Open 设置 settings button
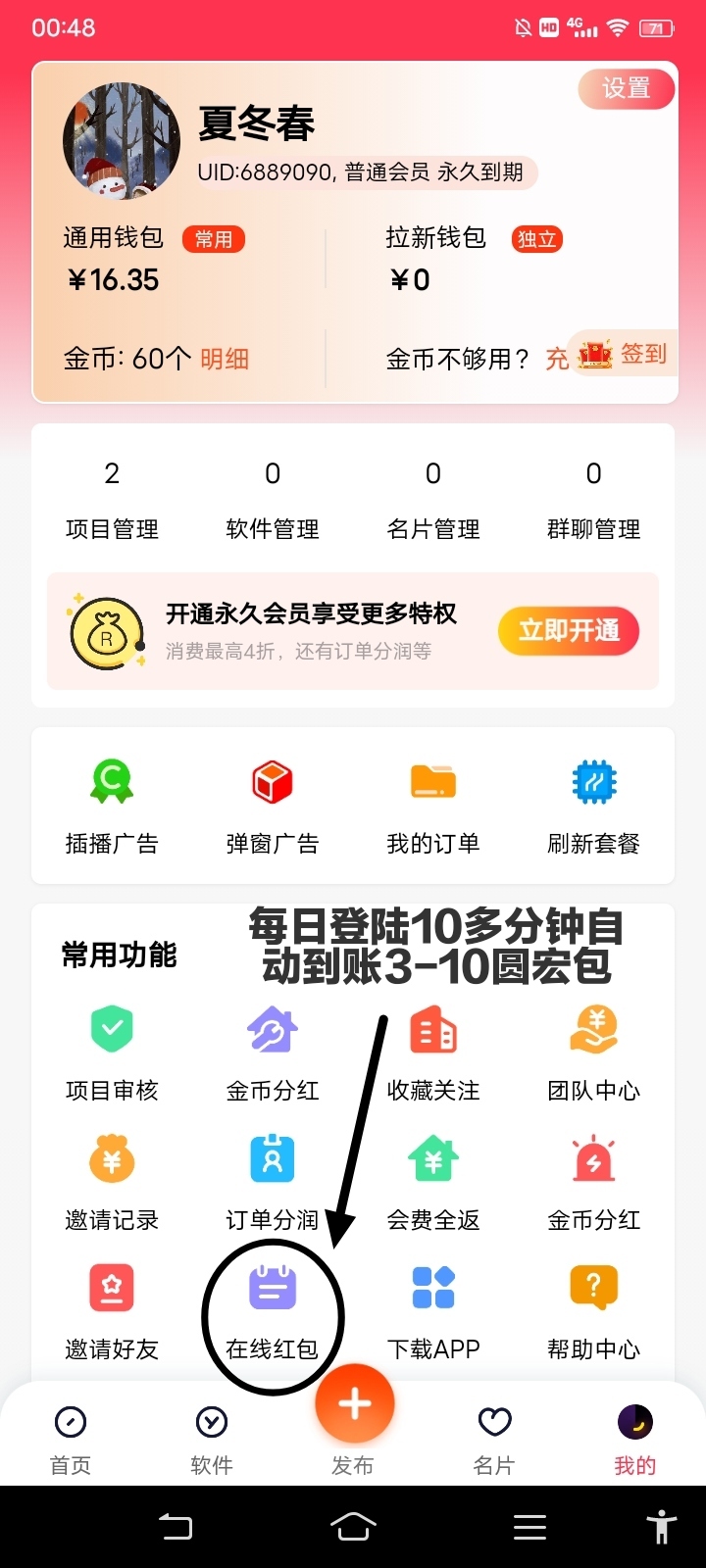 (626, 88)
